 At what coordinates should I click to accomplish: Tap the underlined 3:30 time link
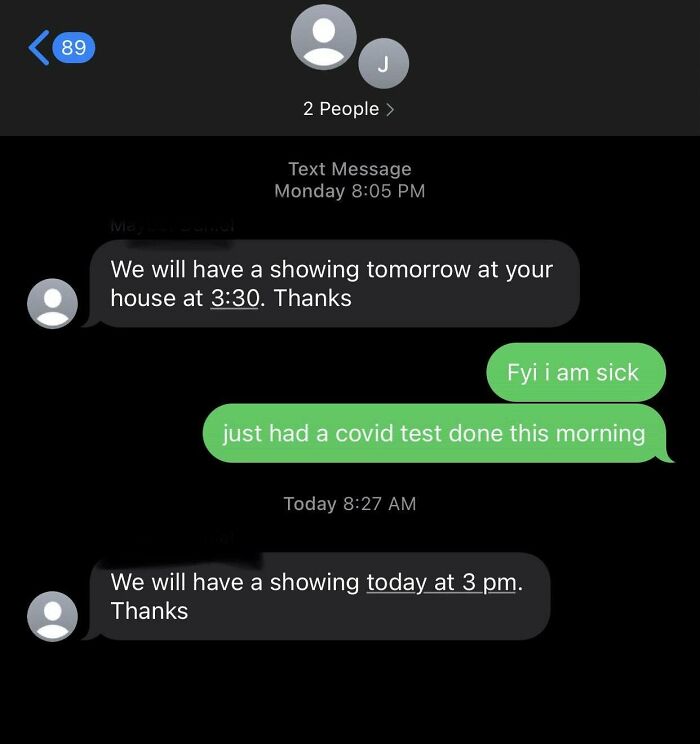pyautogui.click(x=235, y=298)
